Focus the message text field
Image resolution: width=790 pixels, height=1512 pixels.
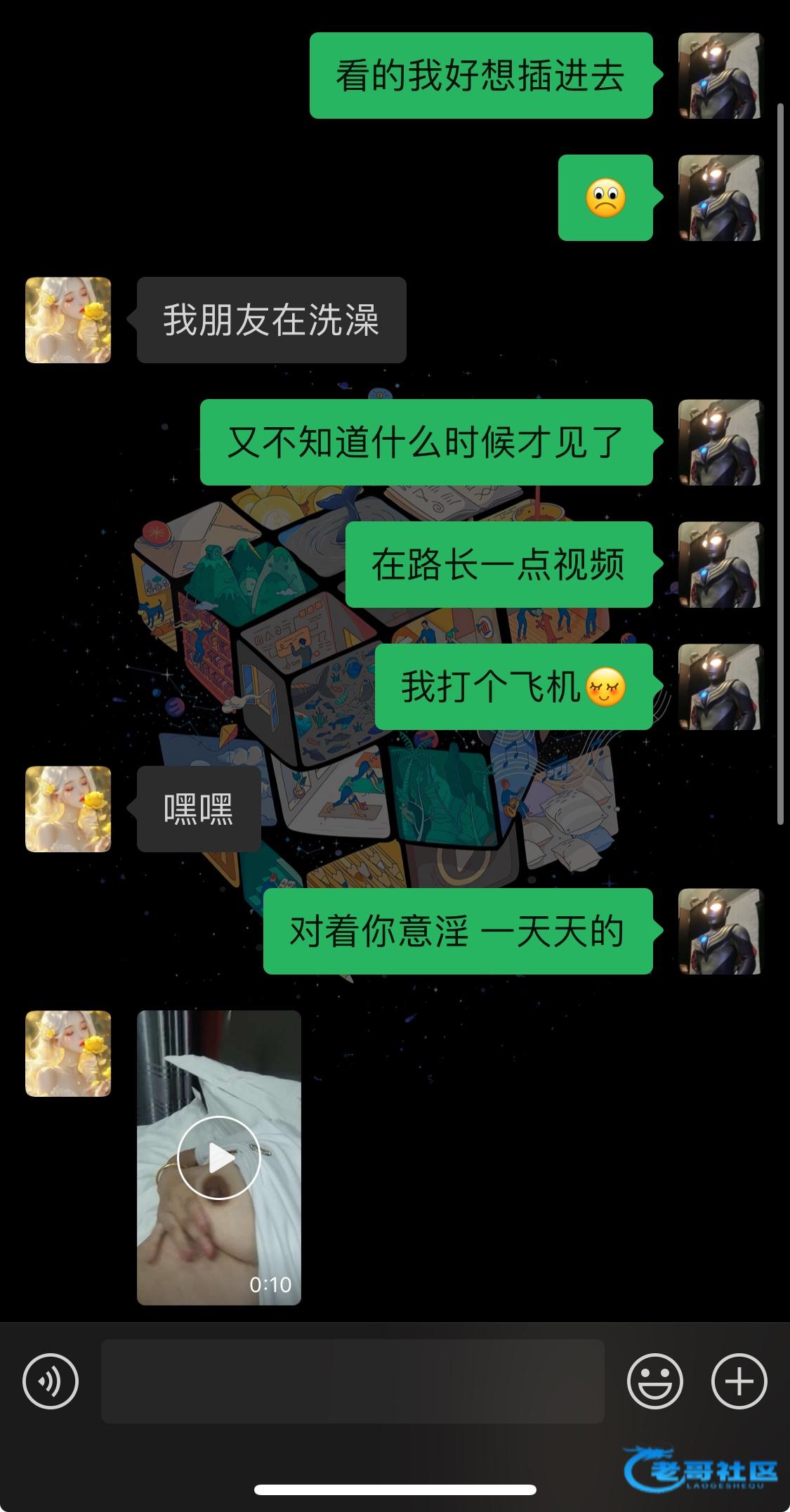(x=353, y=1381)
